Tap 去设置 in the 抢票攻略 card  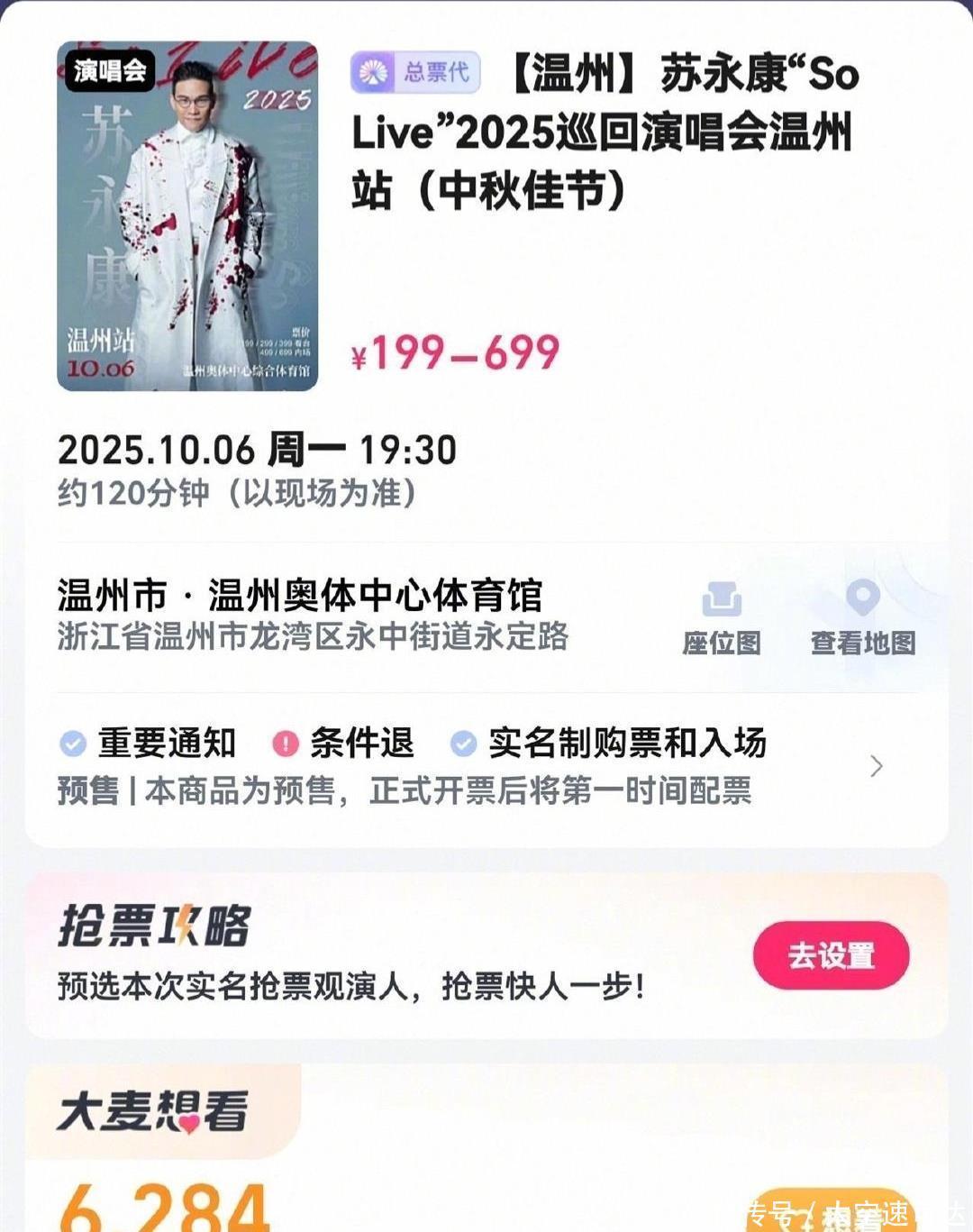(x=831, y=955)
